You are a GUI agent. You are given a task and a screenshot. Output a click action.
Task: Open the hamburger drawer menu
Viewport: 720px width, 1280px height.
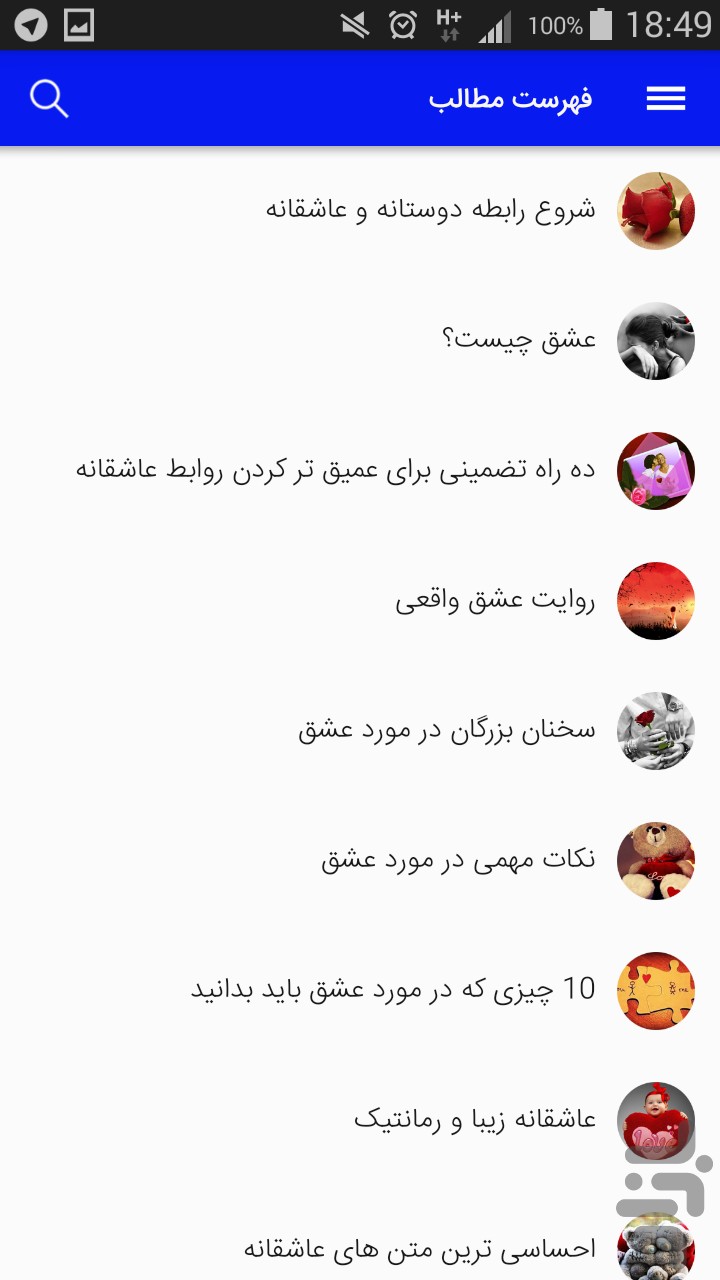[x=666, y=98]
